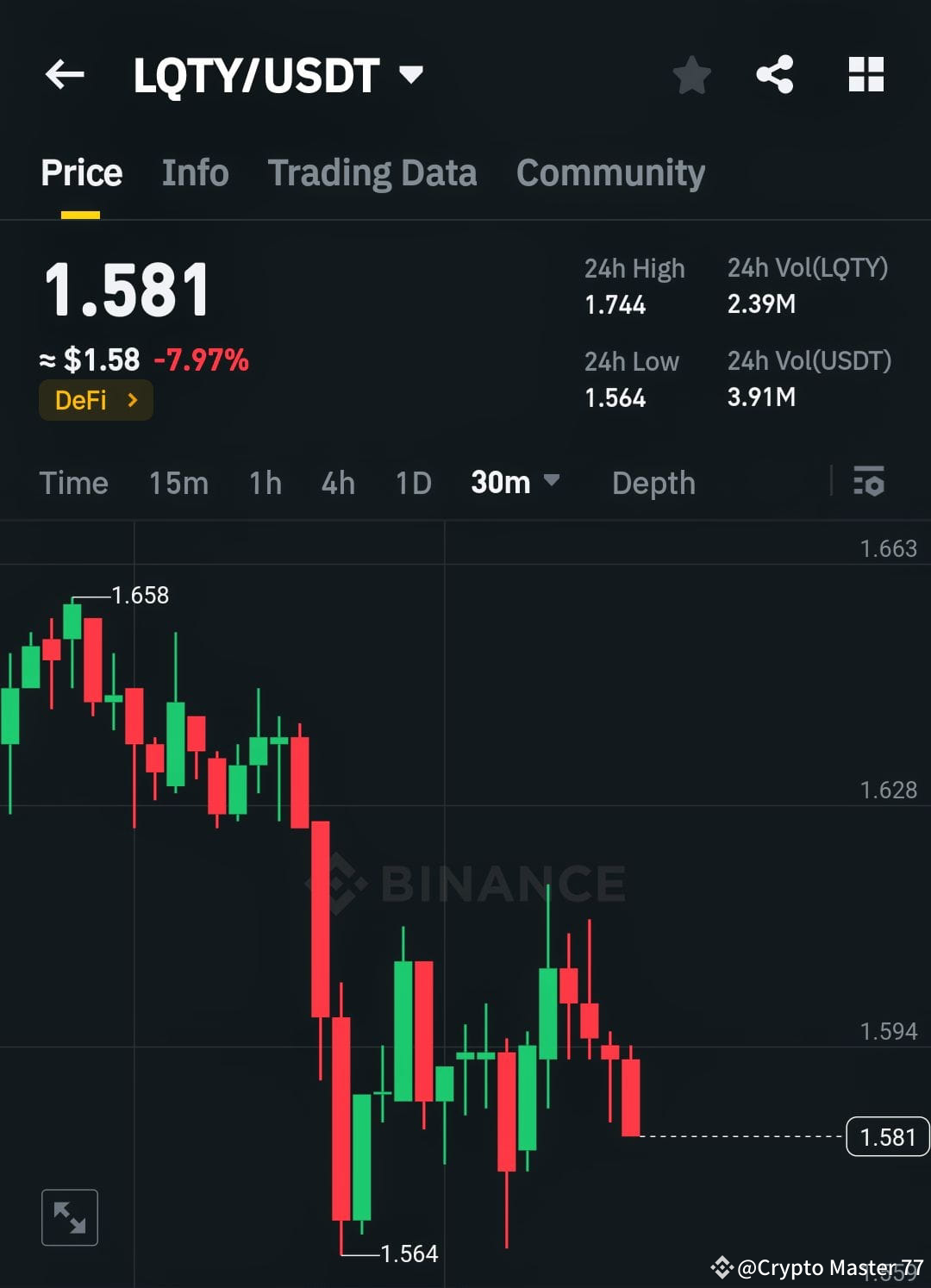Open the Community tab
This screenshot has width=931, height=1288.
tap(609, 172)
